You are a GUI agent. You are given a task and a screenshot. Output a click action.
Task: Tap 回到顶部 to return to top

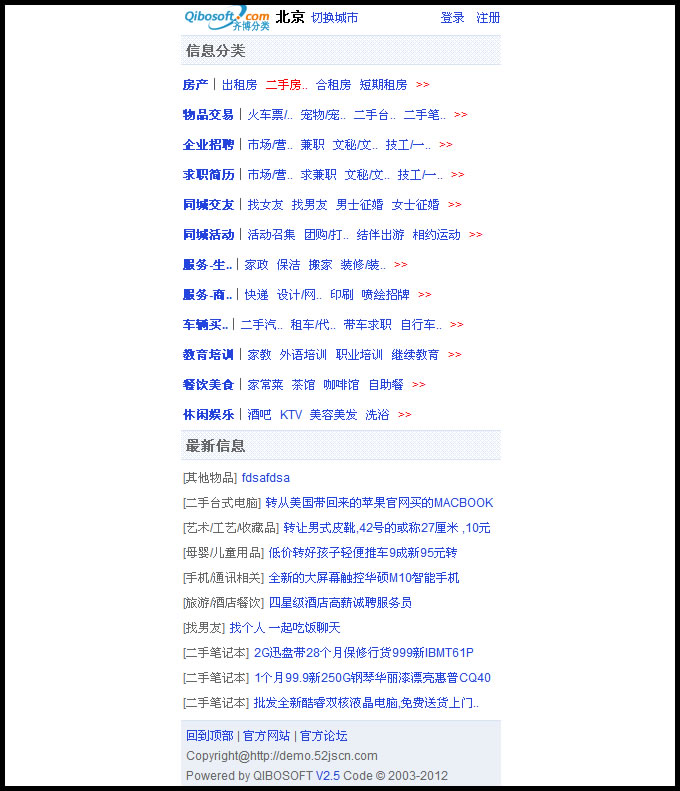(x=209, y=736)
